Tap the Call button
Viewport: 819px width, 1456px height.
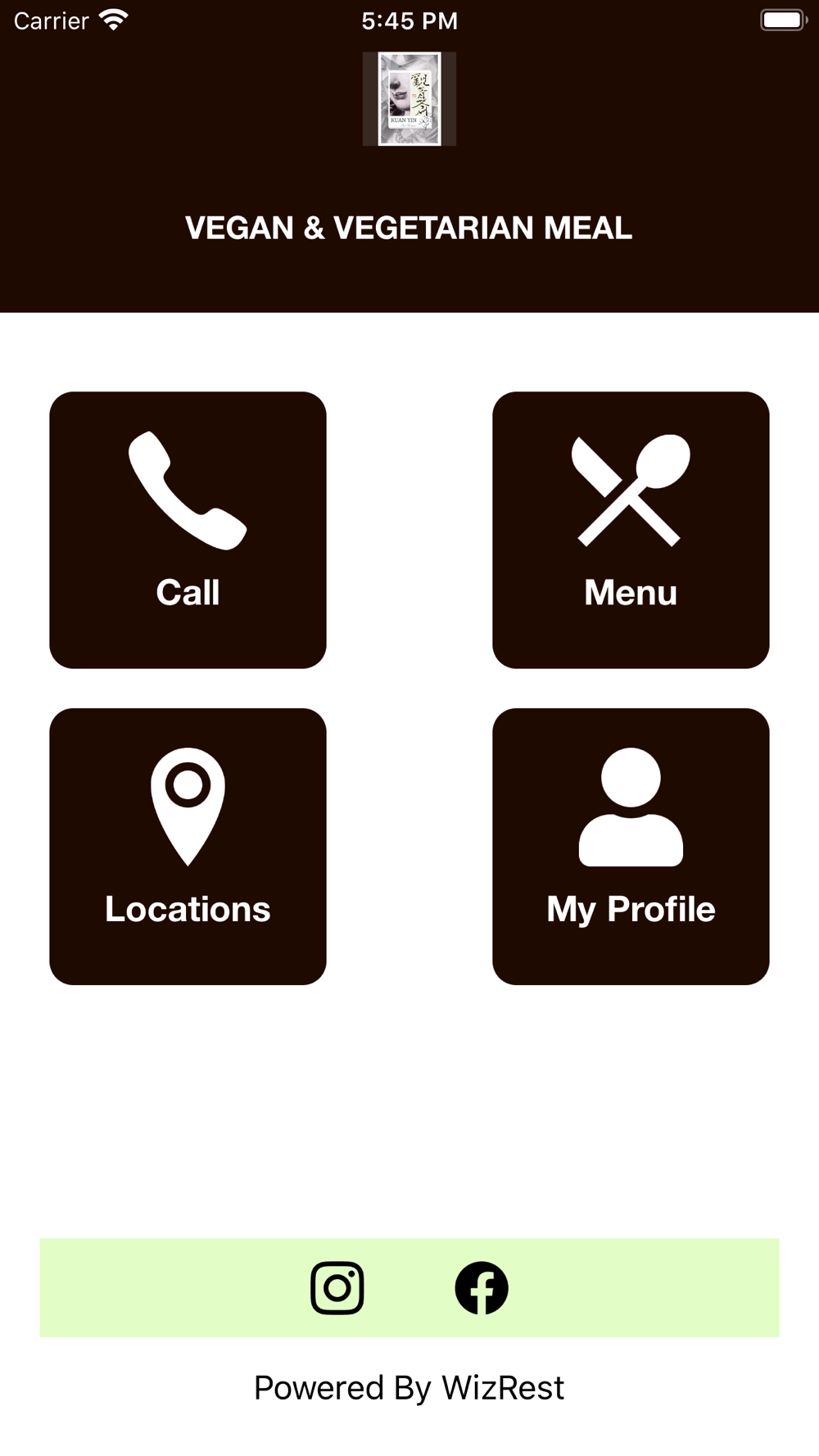188,530
